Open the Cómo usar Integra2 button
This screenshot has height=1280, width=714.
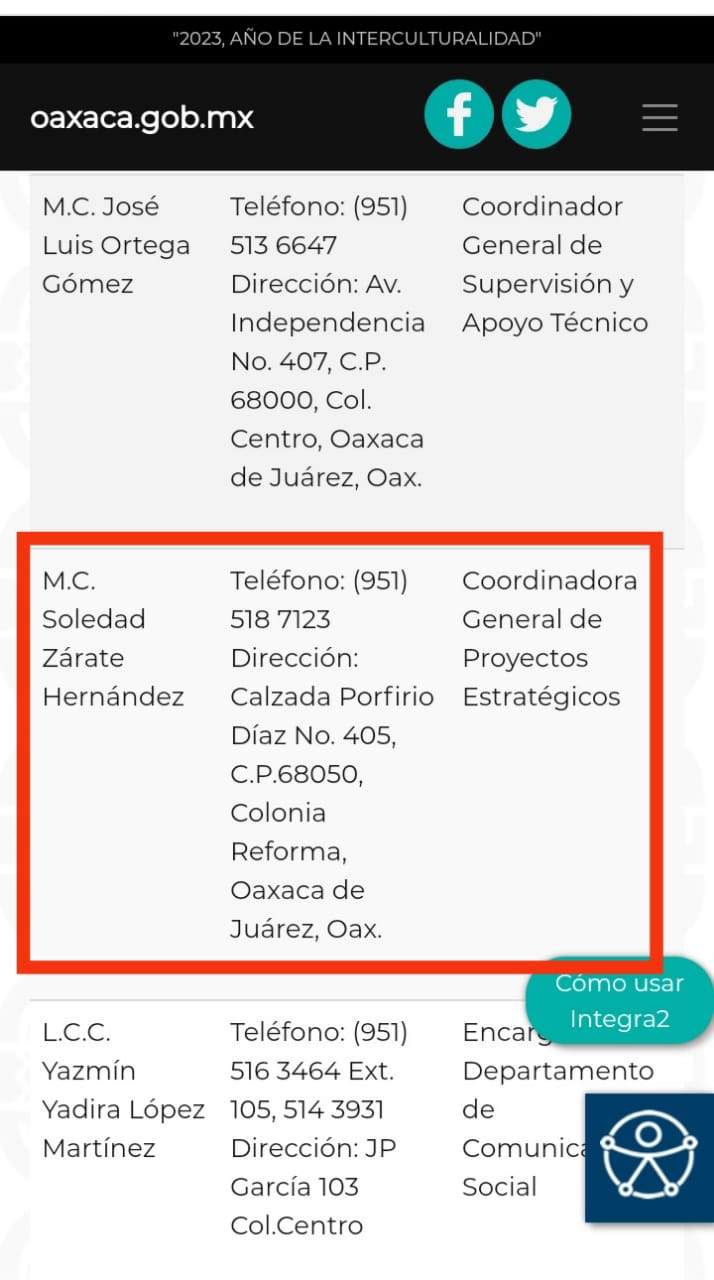click(620, 1001)
